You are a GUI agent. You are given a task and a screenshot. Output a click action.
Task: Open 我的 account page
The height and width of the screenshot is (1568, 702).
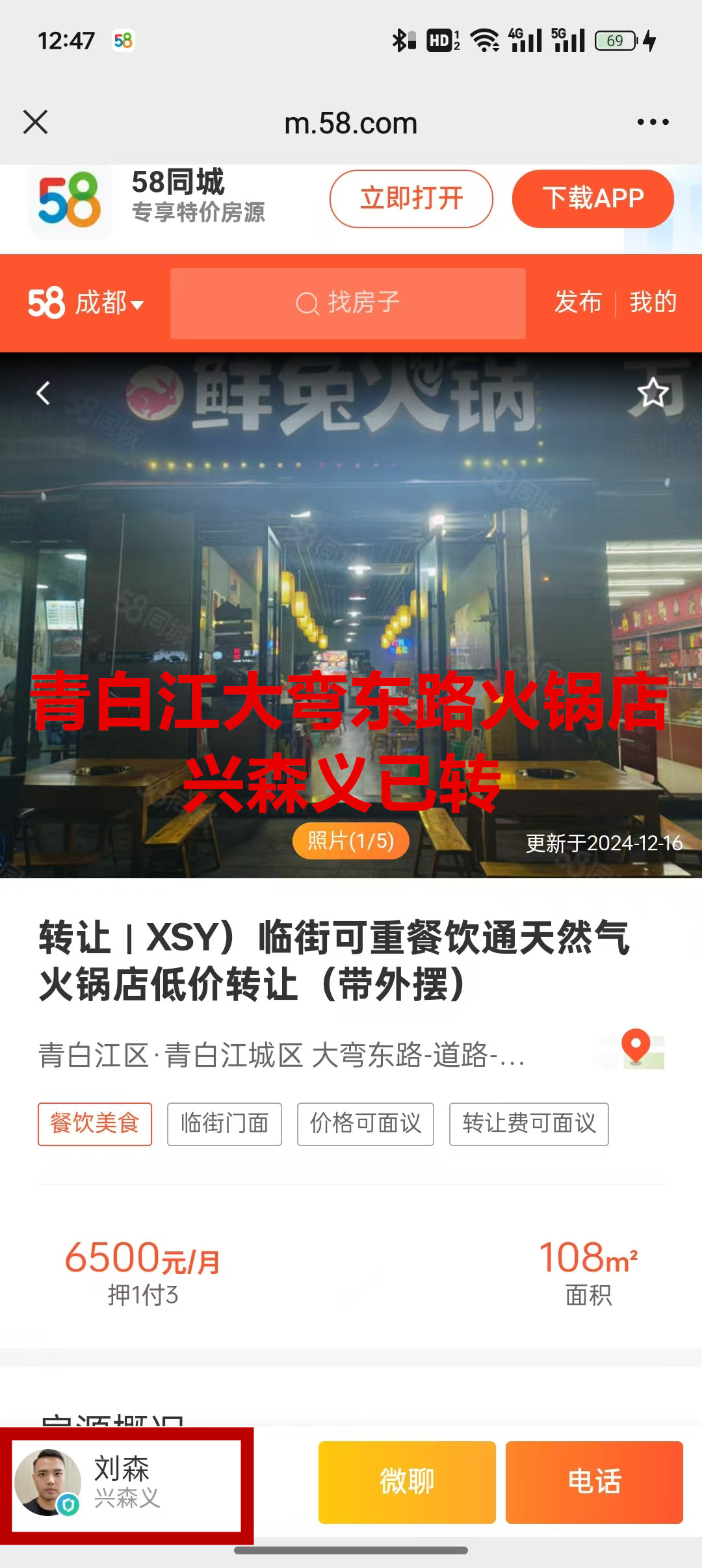[653, 302]
